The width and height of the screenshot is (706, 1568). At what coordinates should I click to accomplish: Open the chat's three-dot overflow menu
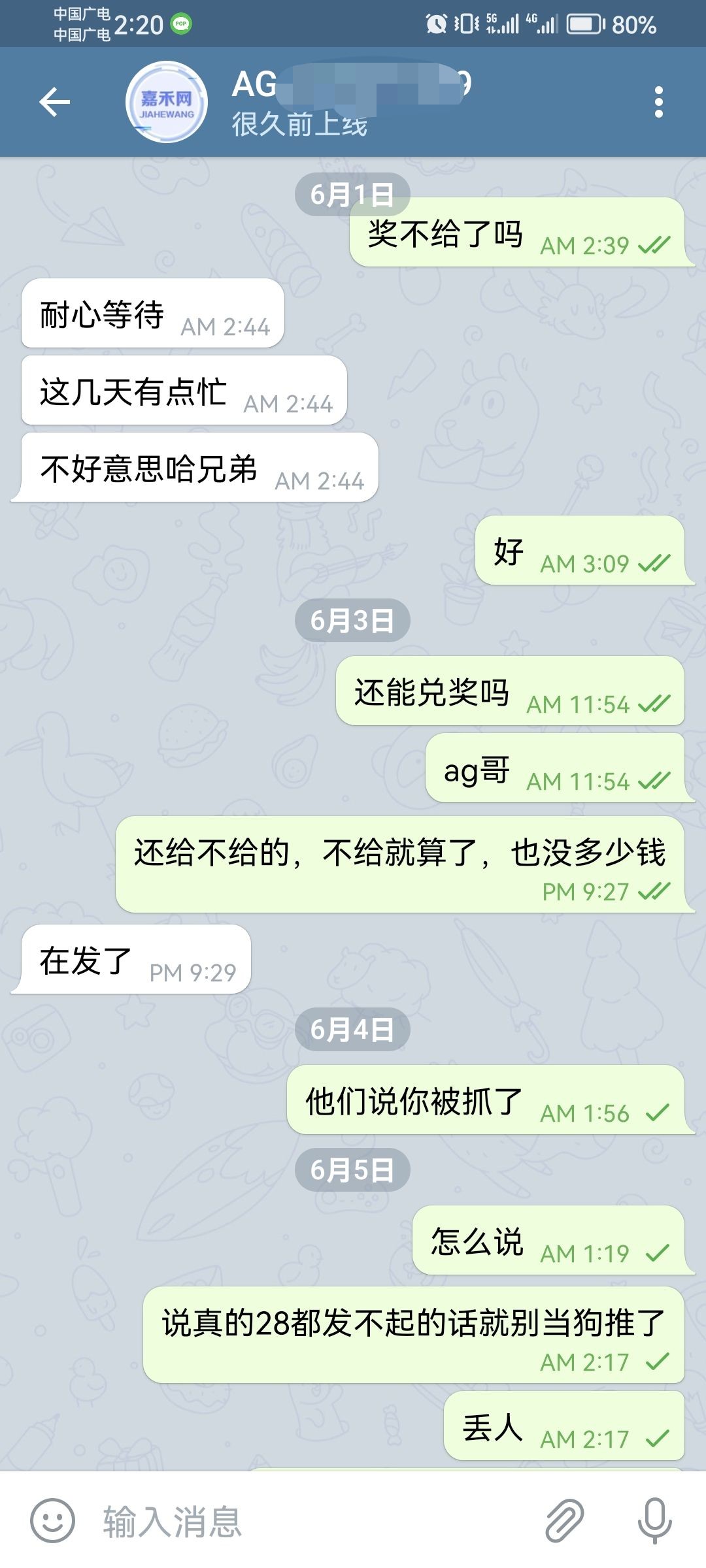click(x=658, y=102)
